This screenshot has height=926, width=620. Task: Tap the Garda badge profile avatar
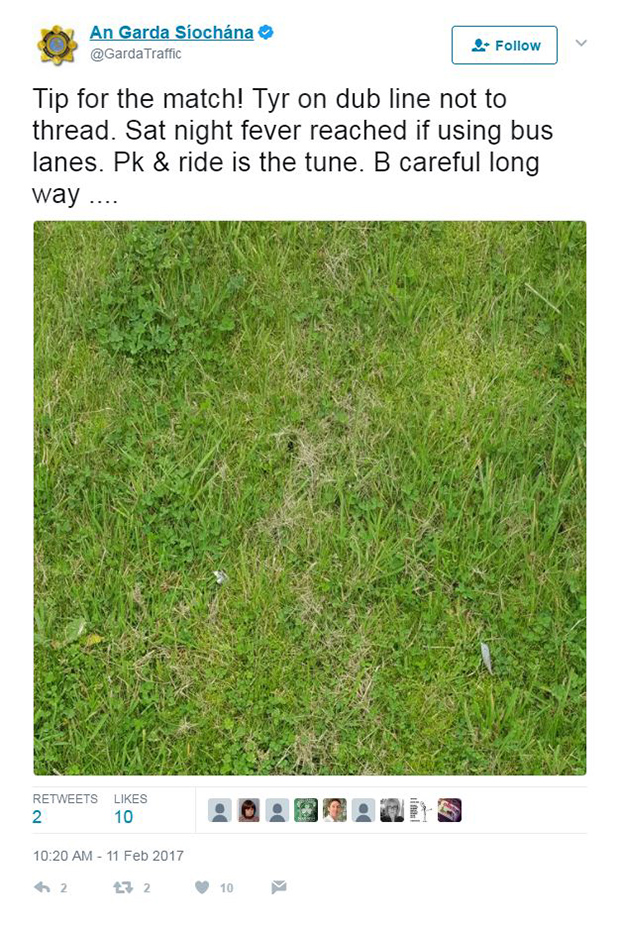[x=57, y=45]
